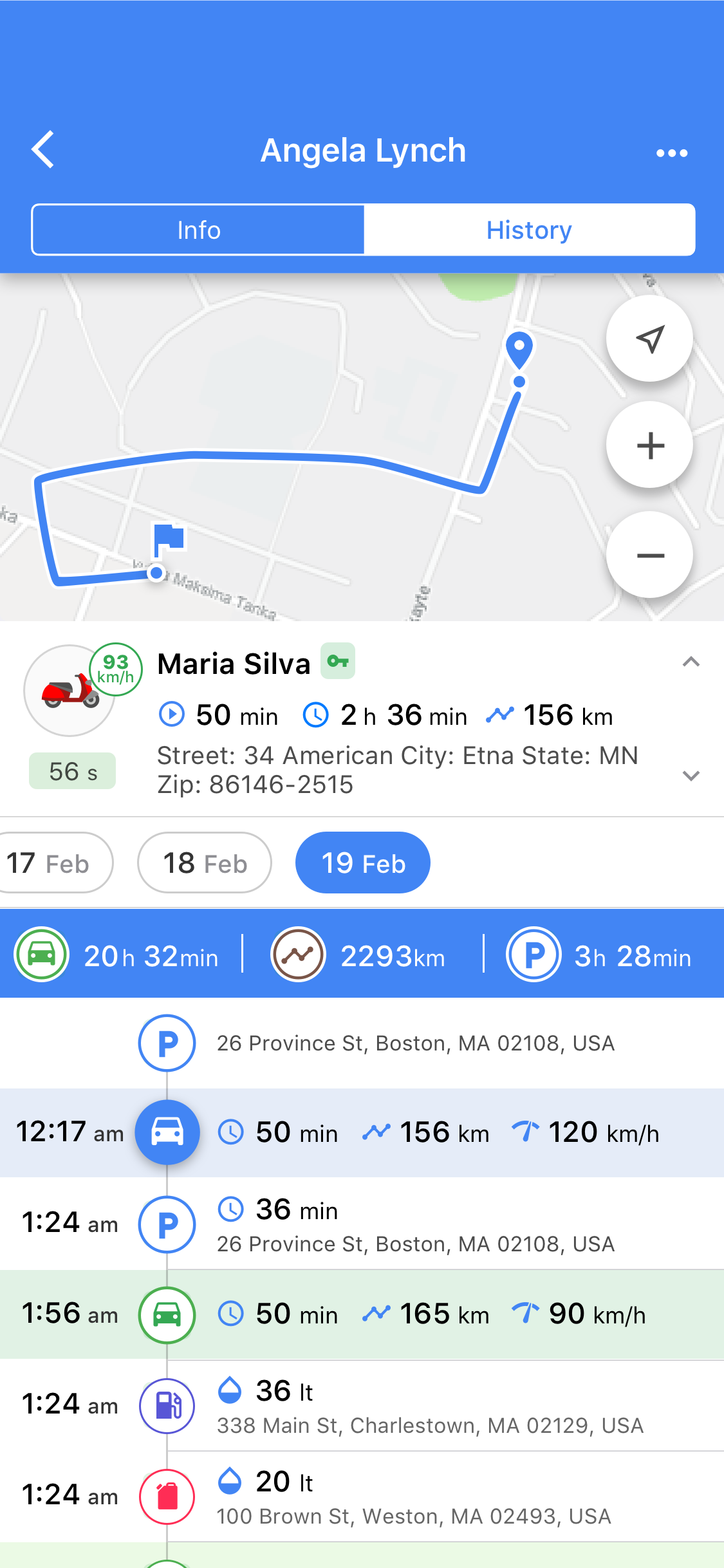Activate the 17 Feb date filter
Viewport: 724px width, 1568px height.
(x=49, y=863)
